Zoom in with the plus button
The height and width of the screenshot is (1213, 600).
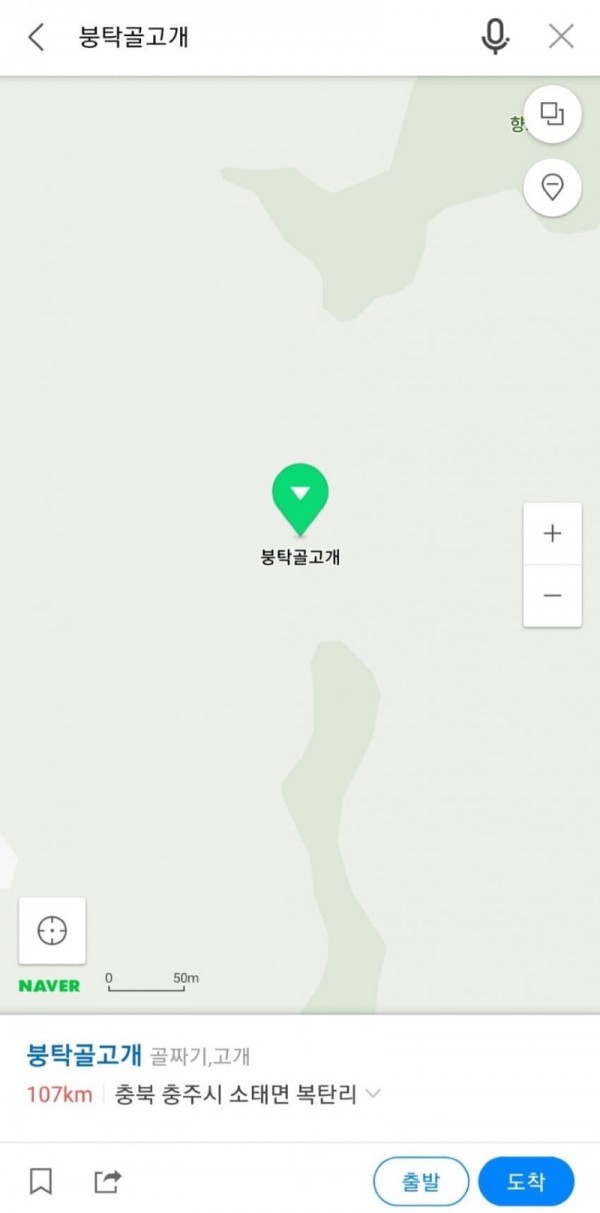pos(552,534)
